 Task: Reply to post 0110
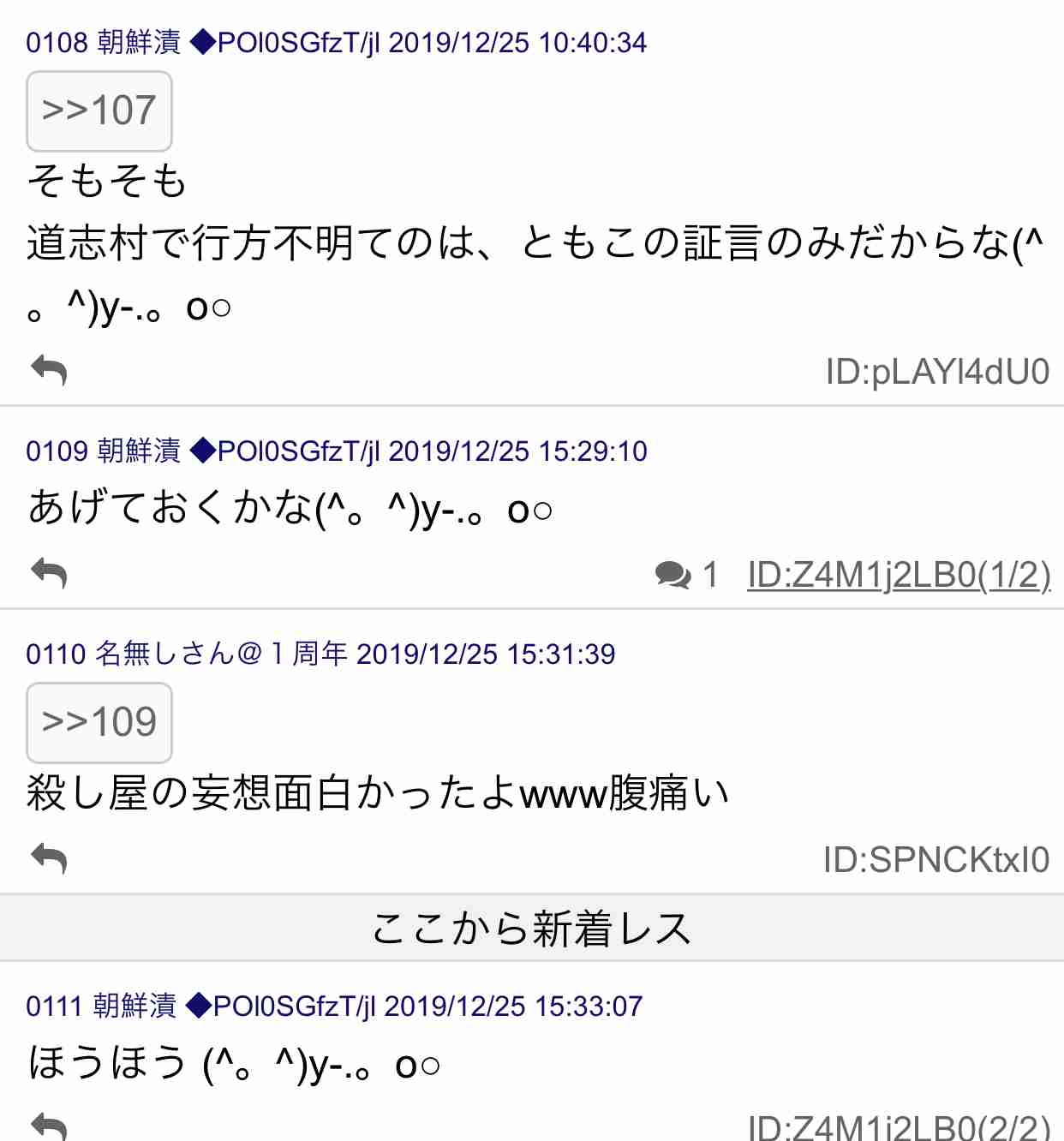(49, 857)
